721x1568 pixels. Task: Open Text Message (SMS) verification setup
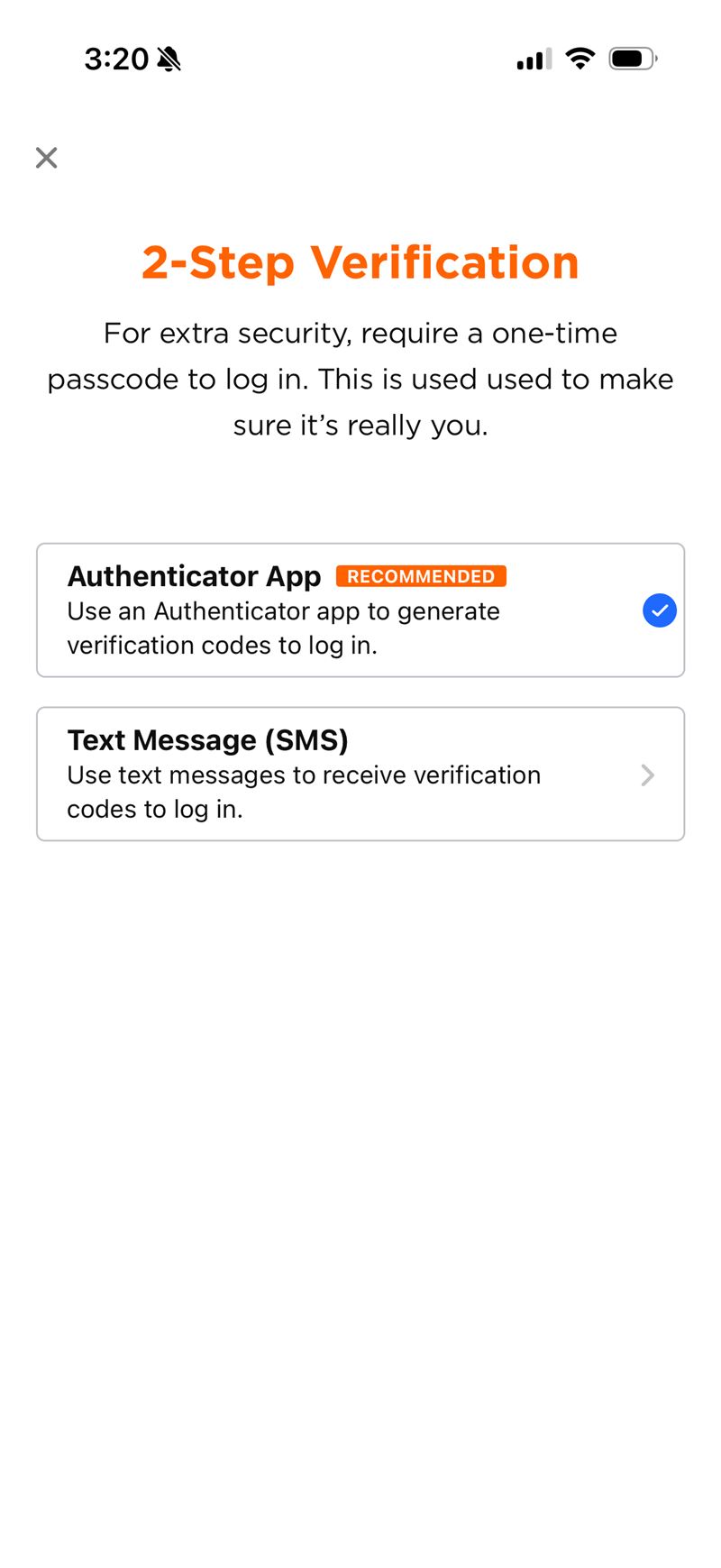click(x=360, y=774)
